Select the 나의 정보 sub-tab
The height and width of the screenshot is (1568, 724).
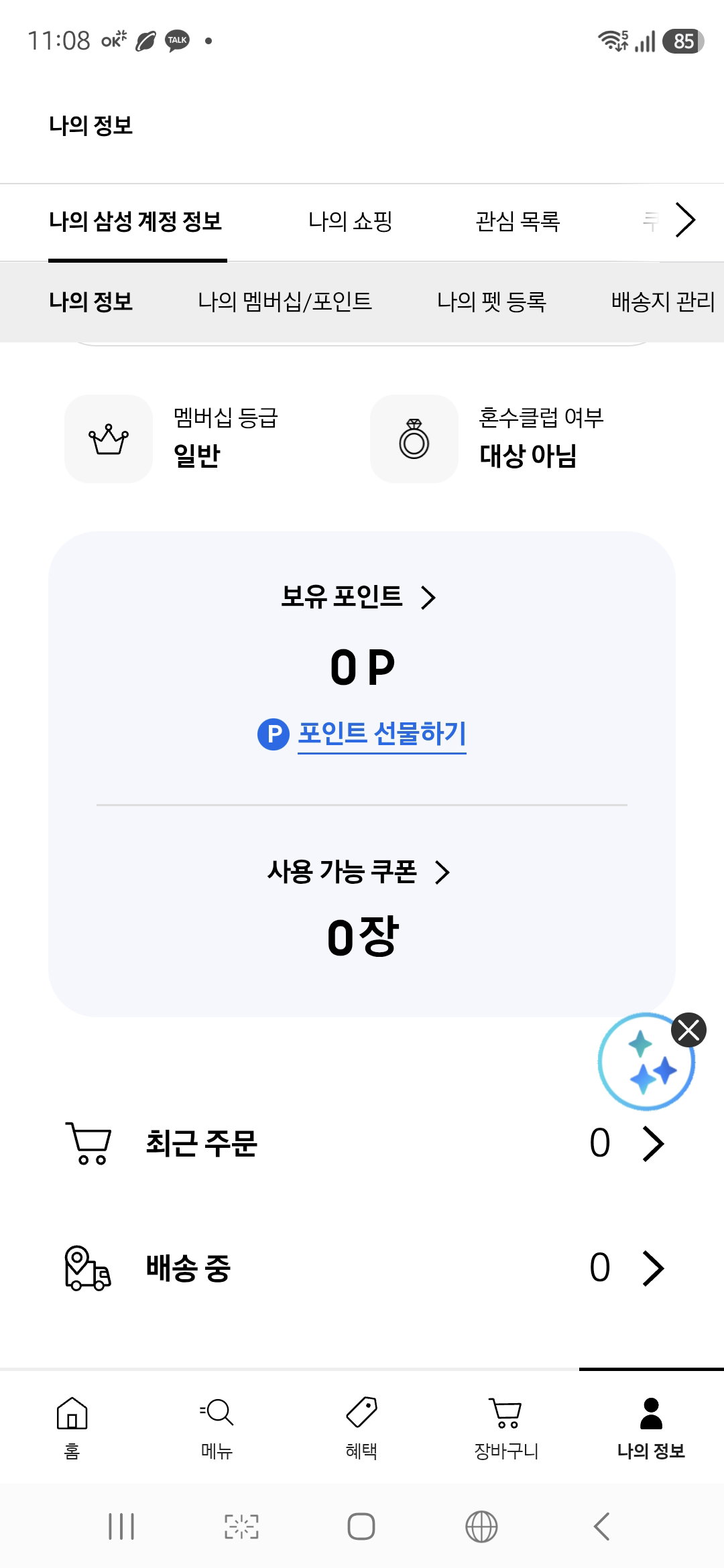coord(90,302)
